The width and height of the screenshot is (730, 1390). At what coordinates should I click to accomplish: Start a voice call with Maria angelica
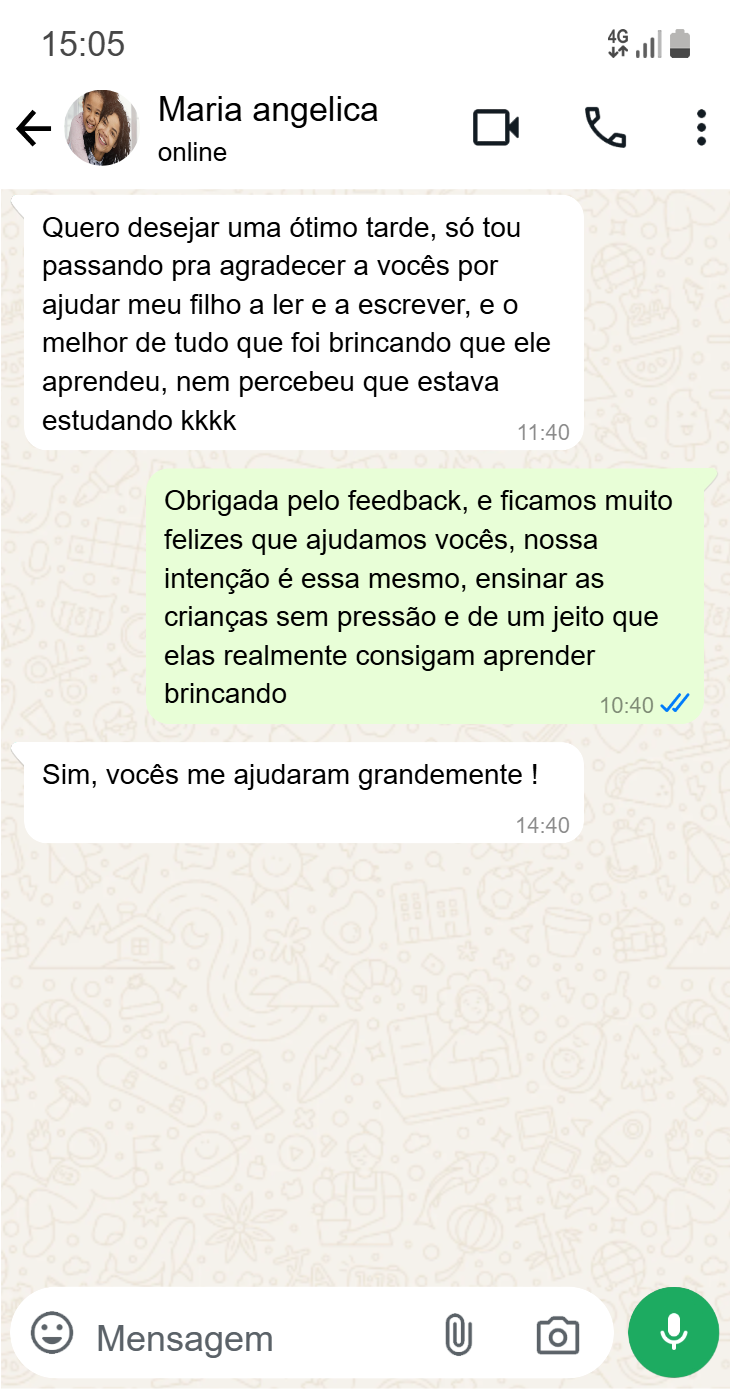pos(605,128)
